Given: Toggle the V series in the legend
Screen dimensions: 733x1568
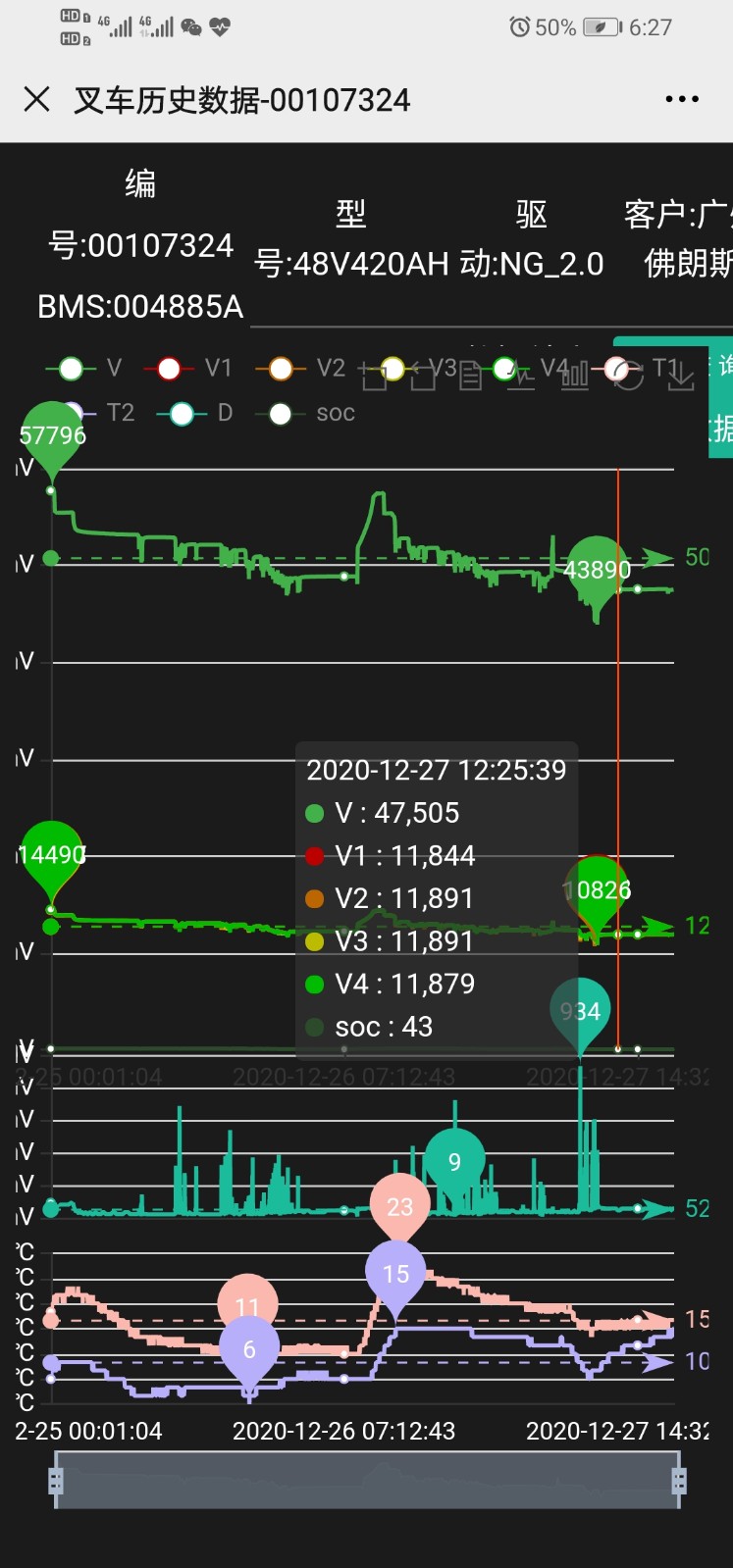Looking at the screenshot, I should pyautogui.click(x=84, y=368).
